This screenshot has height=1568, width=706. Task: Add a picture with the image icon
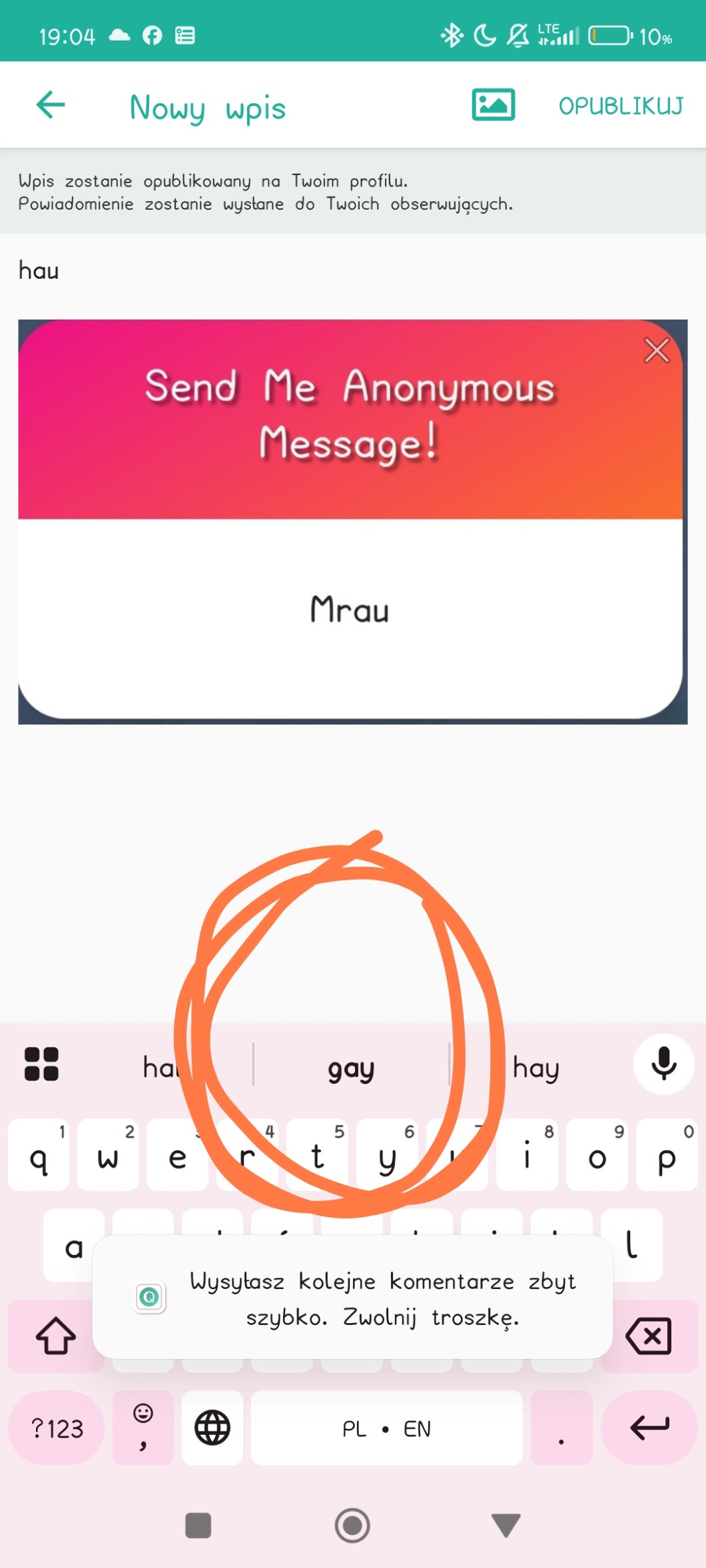coord(493,105)
